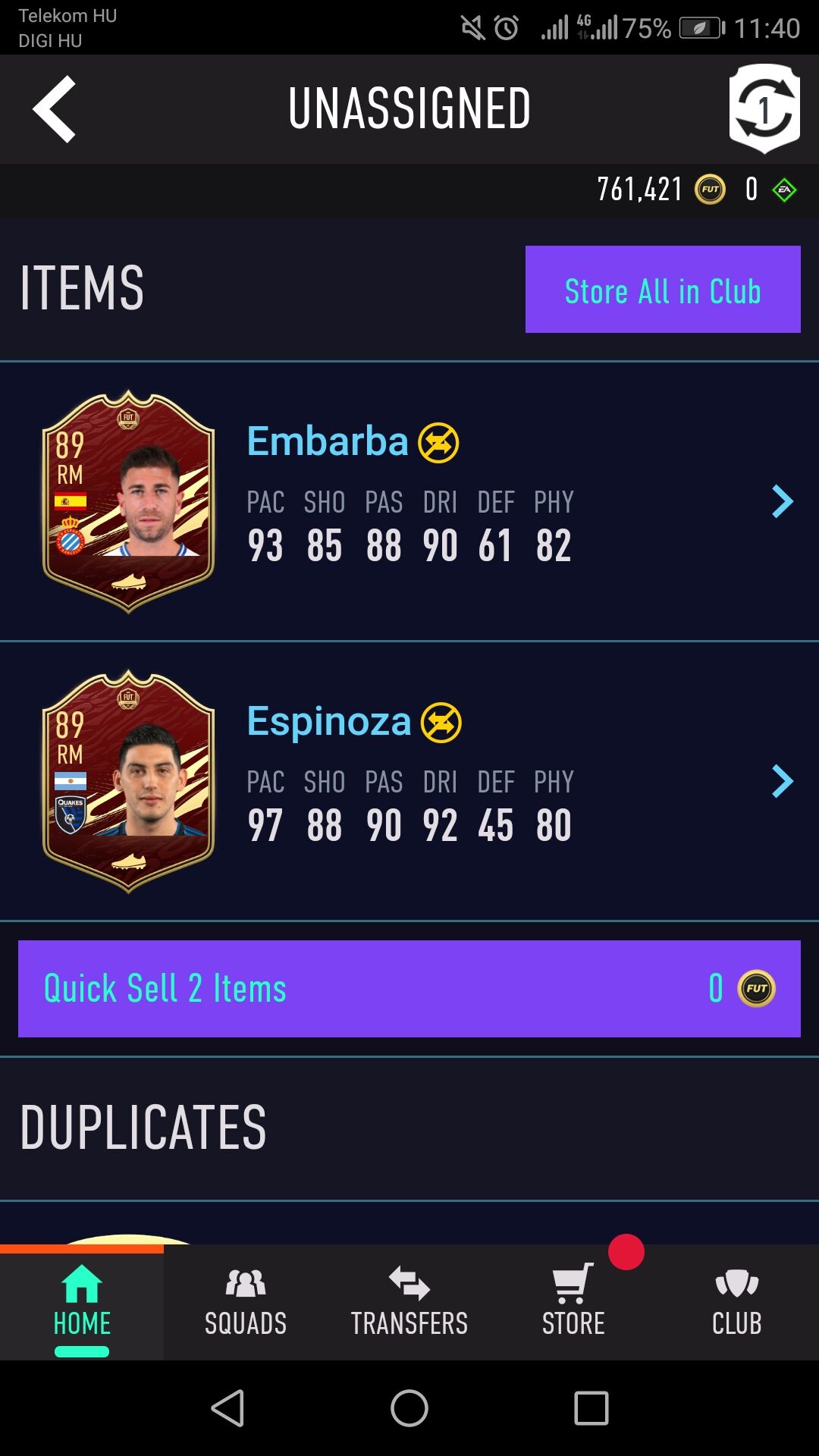Quick Sell 2 Items
Viewport: 819px width, 1456px height.
pos(409,988)
